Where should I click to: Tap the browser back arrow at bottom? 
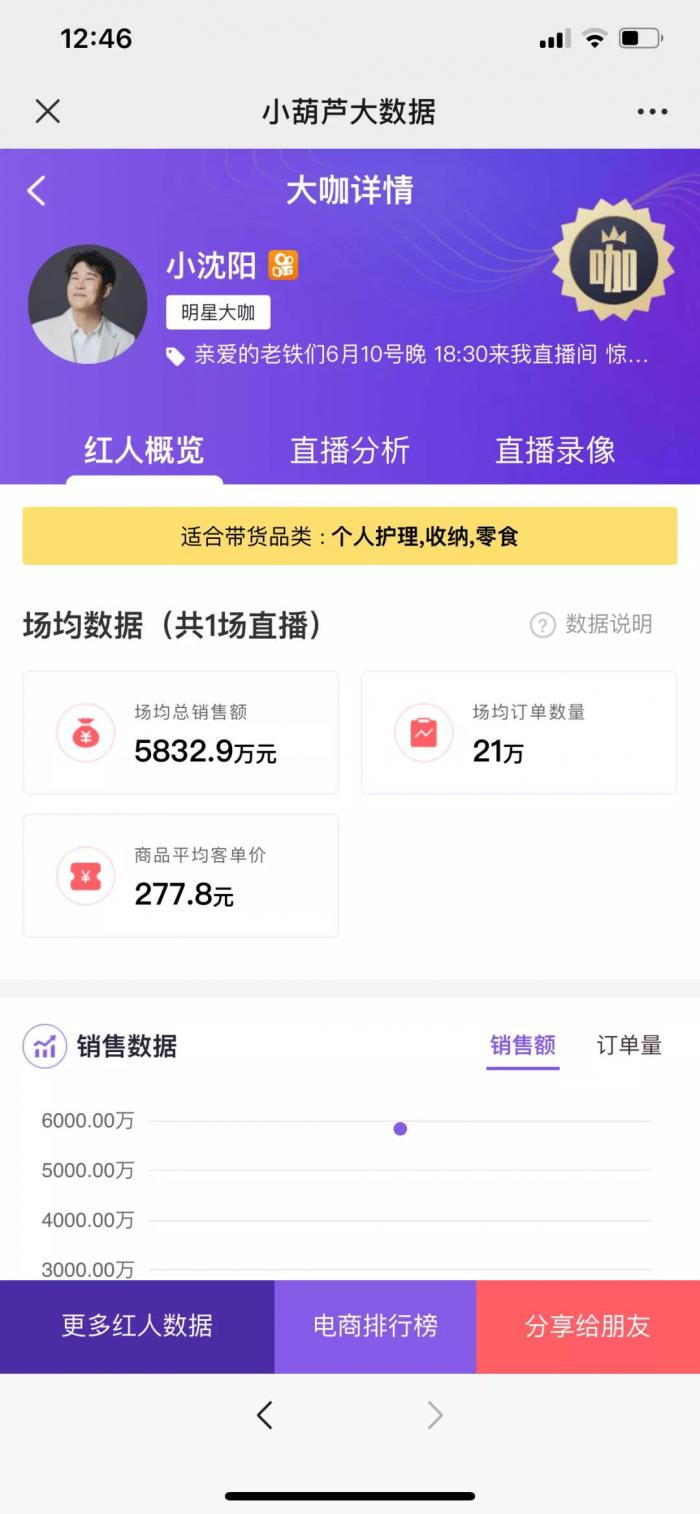(x=264, y=1415)
